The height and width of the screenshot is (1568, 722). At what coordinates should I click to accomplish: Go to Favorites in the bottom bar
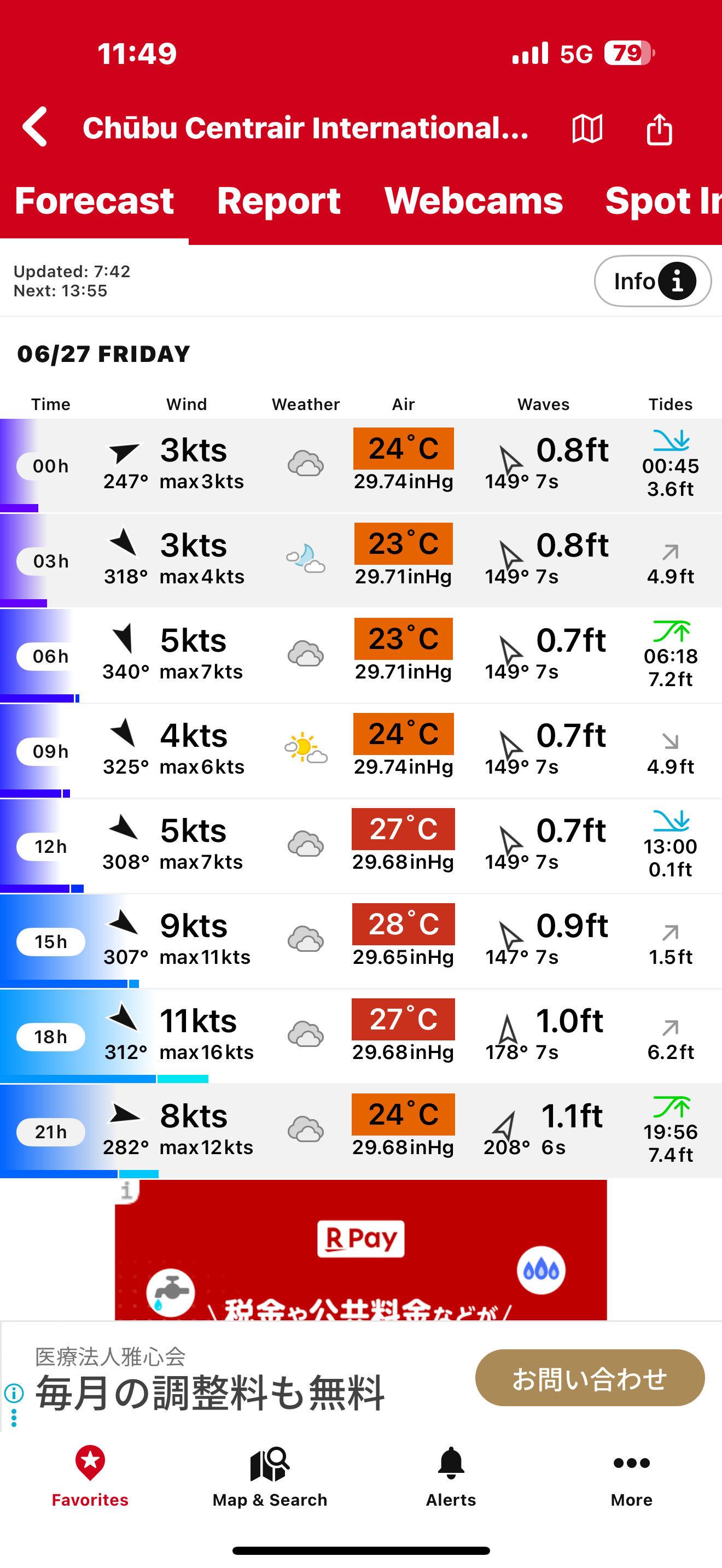click(90, 1477)
